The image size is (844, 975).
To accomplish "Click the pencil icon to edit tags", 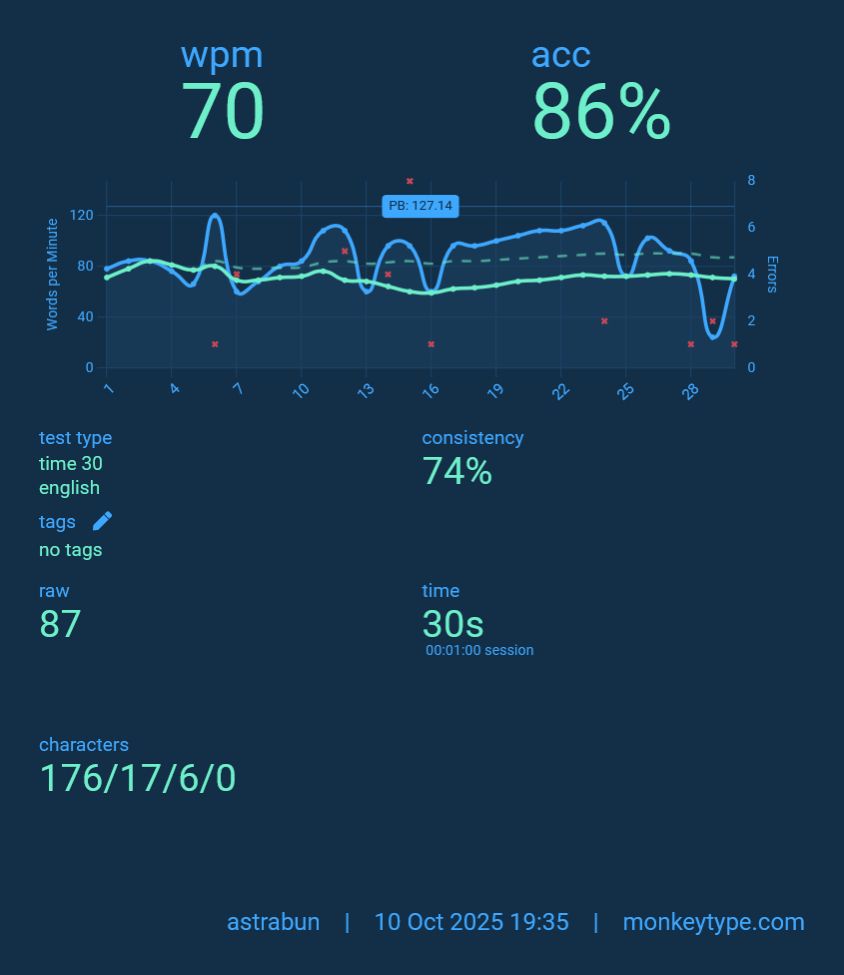I will [x=101, y=521].
